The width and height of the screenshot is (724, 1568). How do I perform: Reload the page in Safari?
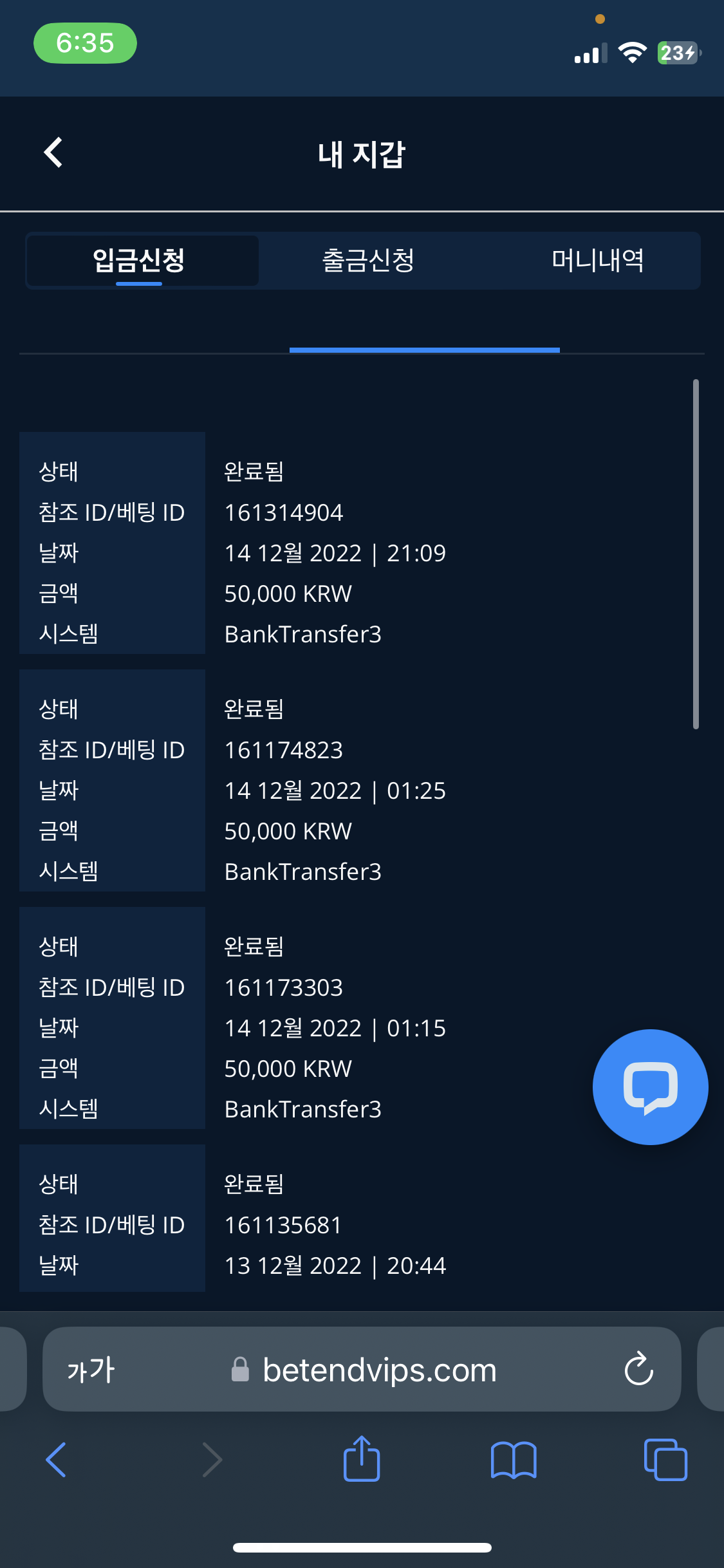point(638,1369)
